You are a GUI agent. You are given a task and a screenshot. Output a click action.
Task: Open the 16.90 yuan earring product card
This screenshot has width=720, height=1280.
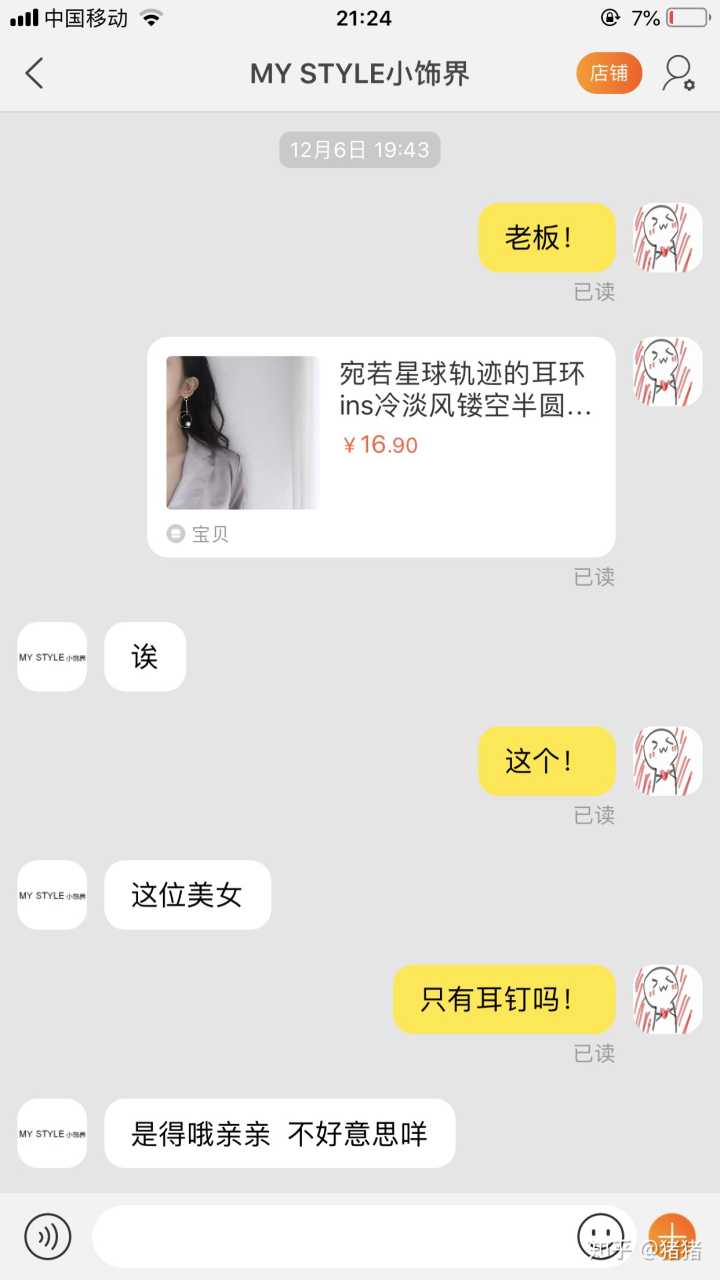click(x=381, y=446)
